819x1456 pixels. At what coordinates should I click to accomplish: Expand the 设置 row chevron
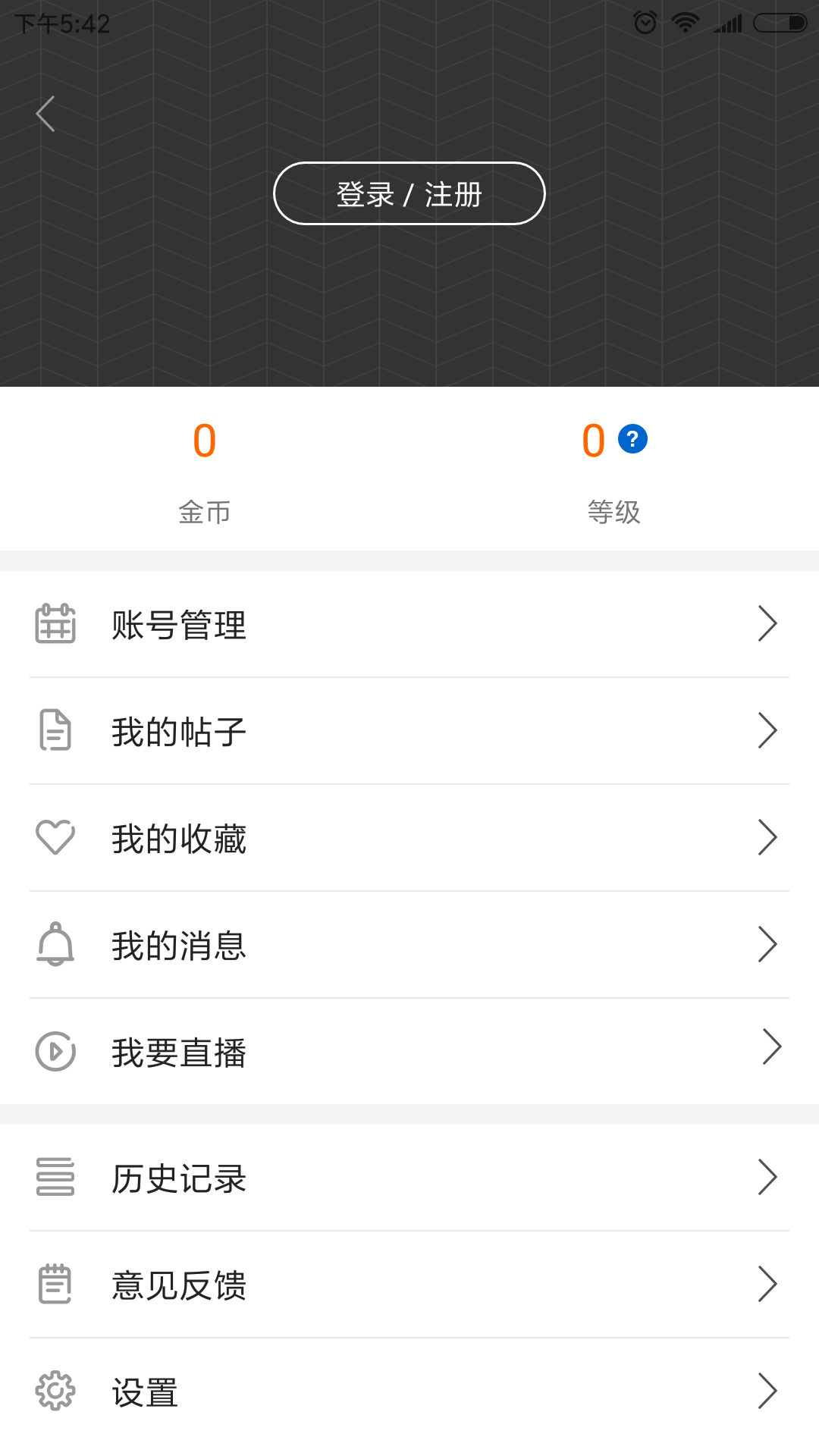click(768, 1392)
